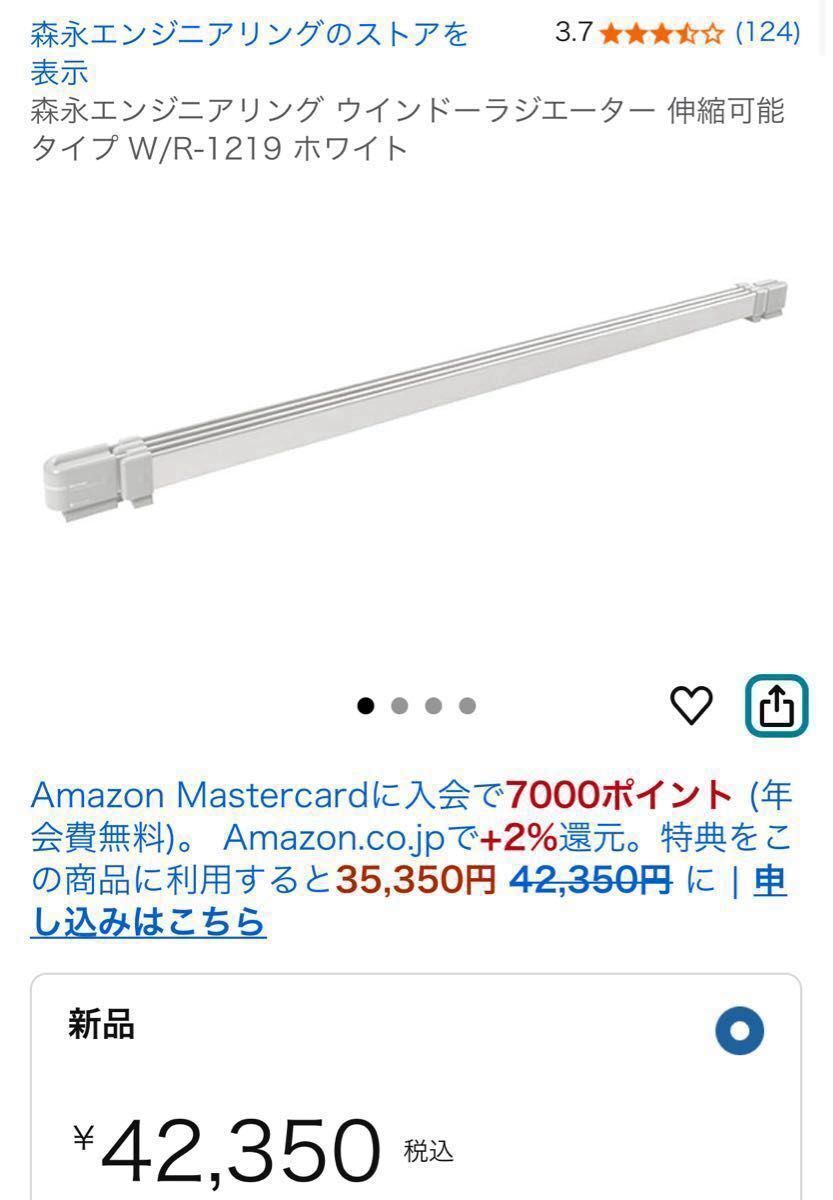This screenshot has width=833, height=1200.
Task: Share this product
Action: coord(777,706)
